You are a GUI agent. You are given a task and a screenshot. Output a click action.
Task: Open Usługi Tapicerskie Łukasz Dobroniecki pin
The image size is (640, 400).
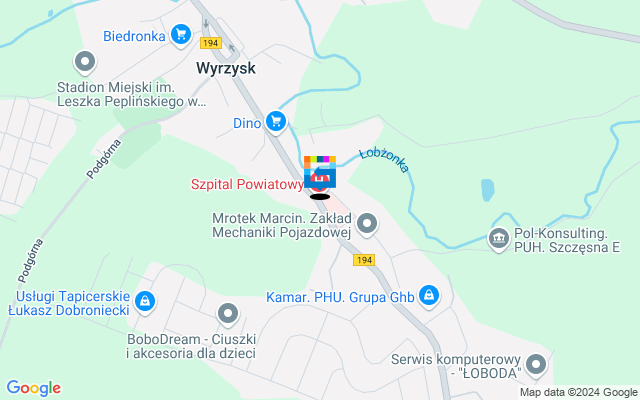pos(144,300)
